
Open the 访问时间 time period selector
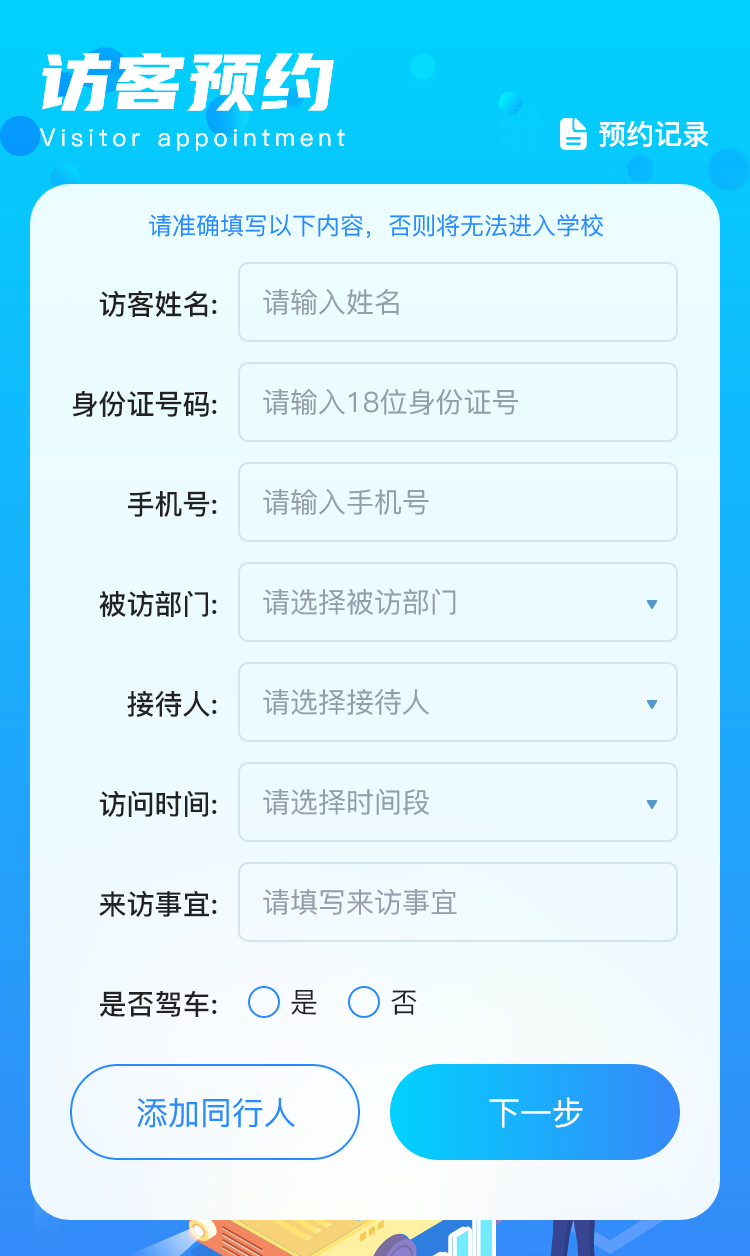pyautogui.click(x=457, y=802)
